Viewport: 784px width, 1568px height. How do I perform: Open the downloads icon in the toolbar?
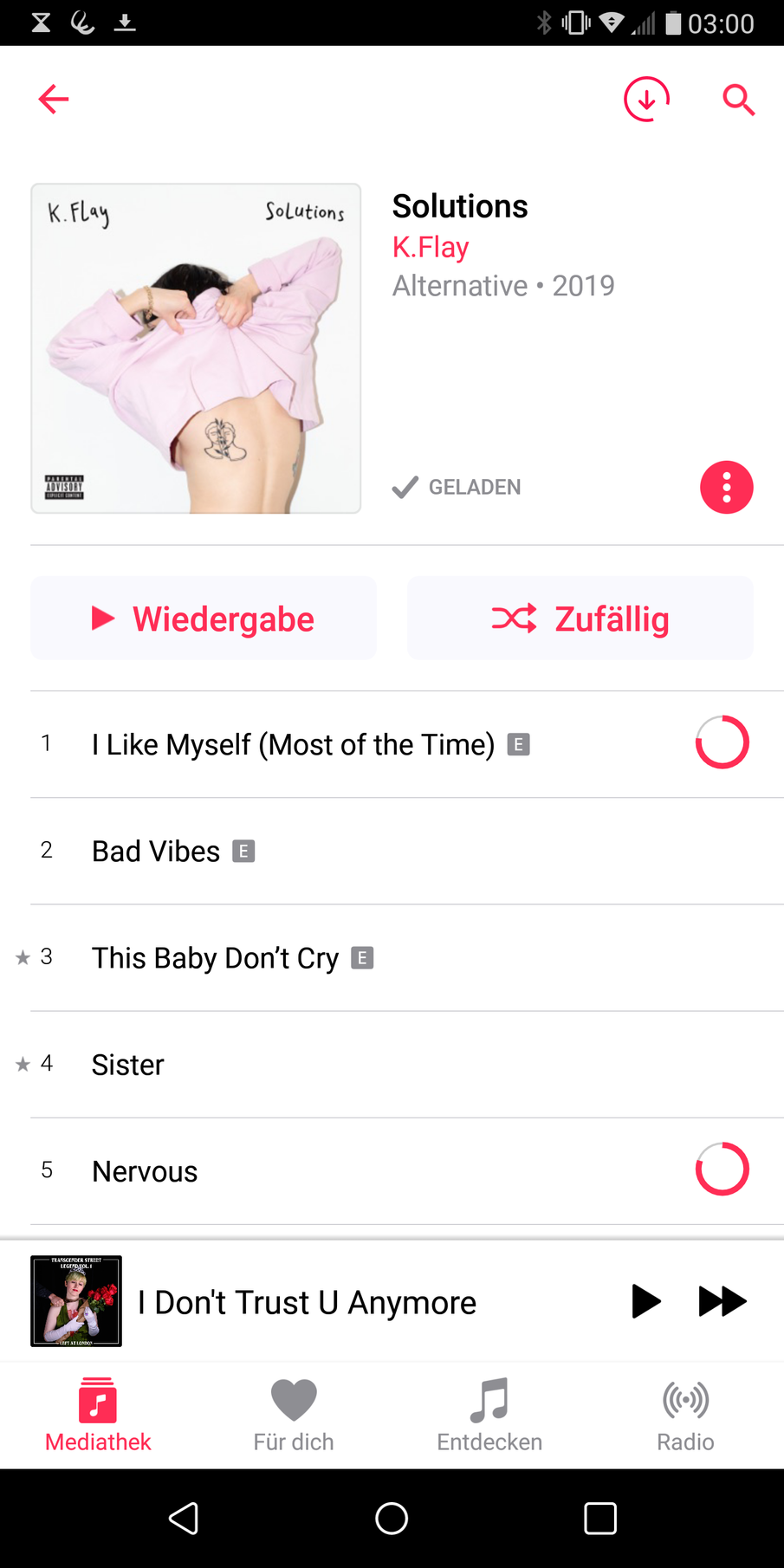click(646, 100)
